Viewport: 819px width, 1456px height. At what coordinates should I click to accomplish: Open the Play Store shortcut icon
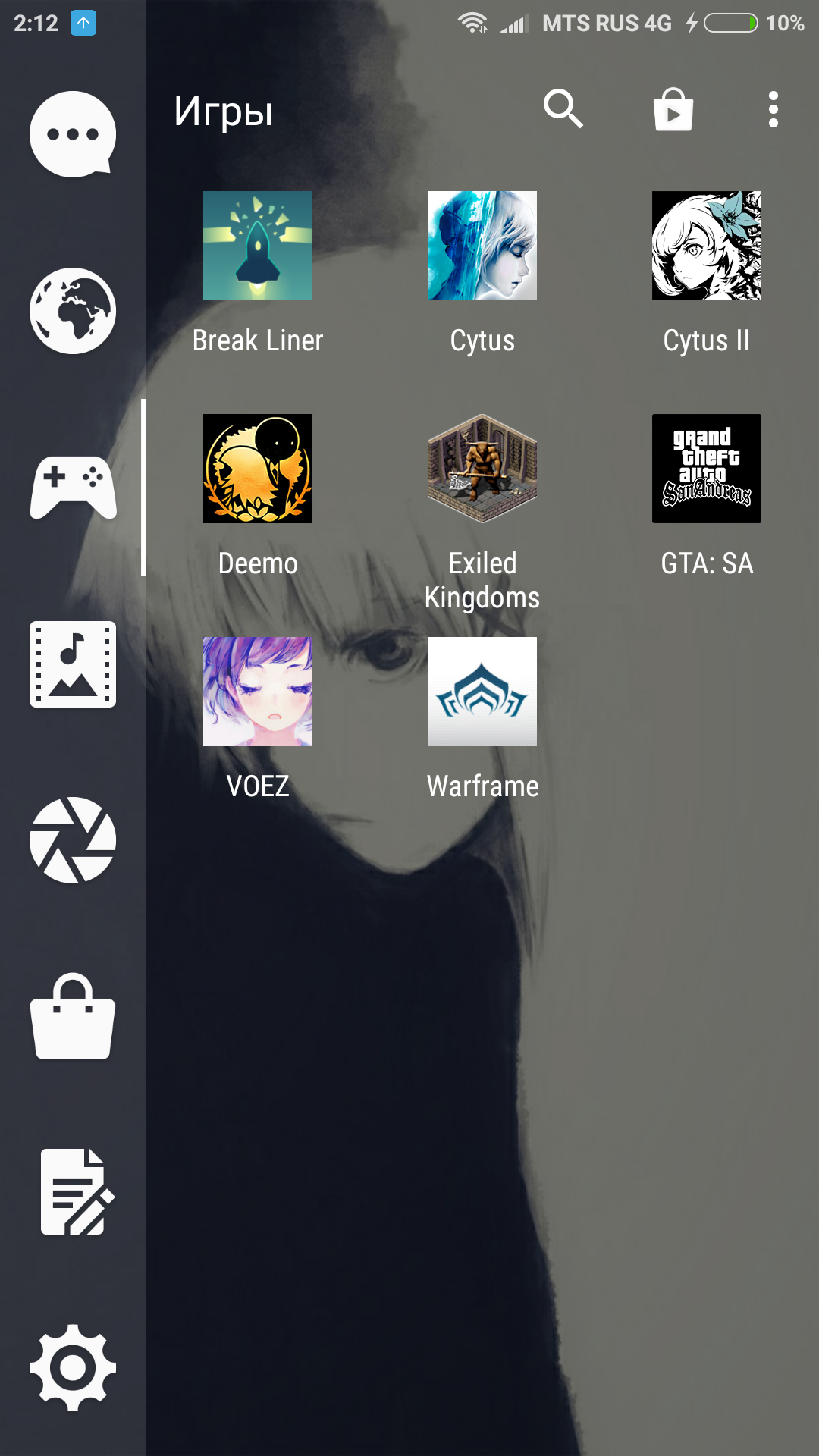tap(673, 109)
